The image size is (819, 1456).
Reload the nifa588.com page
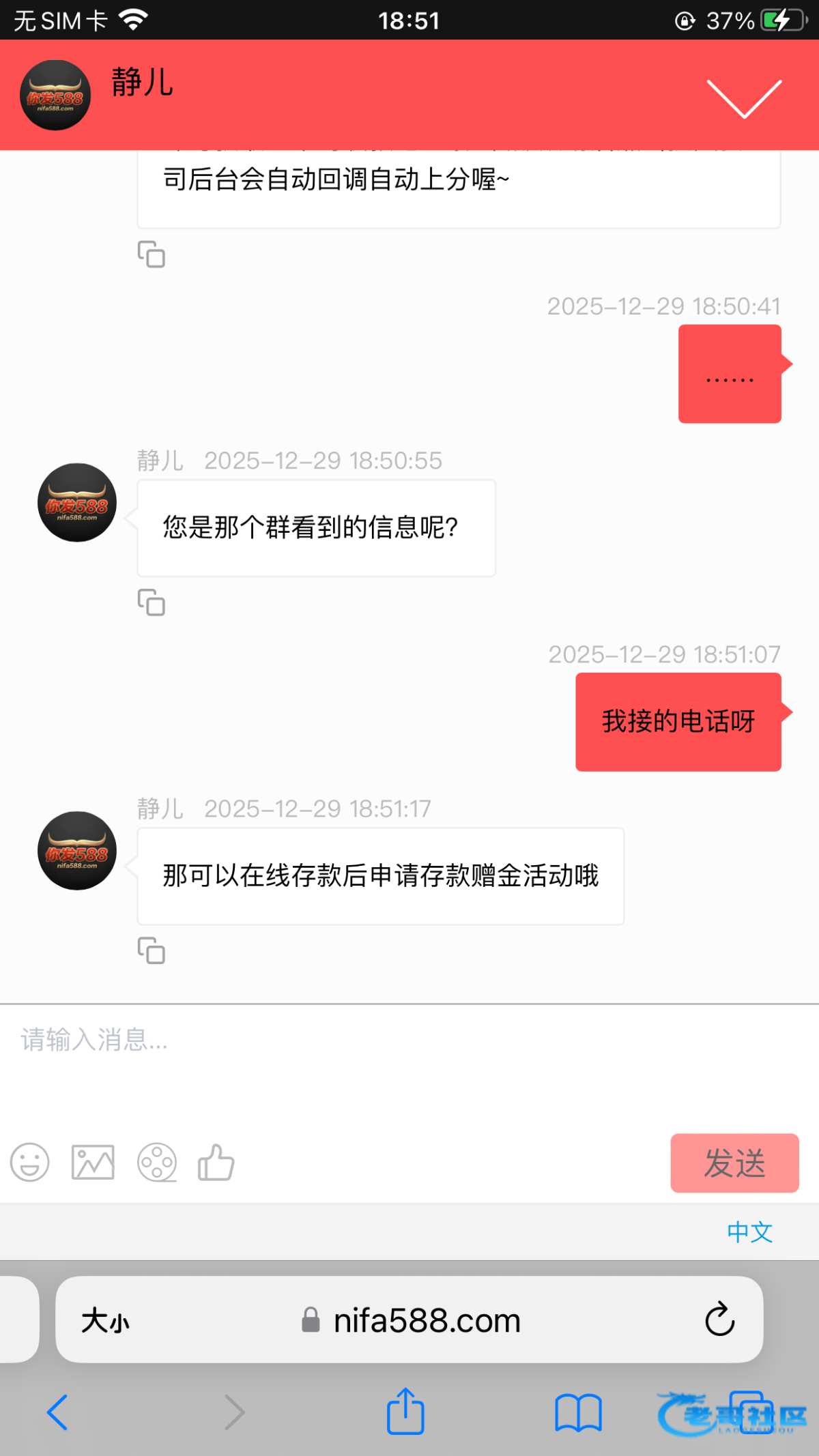pyautogui.click(x=719, y=1320)
